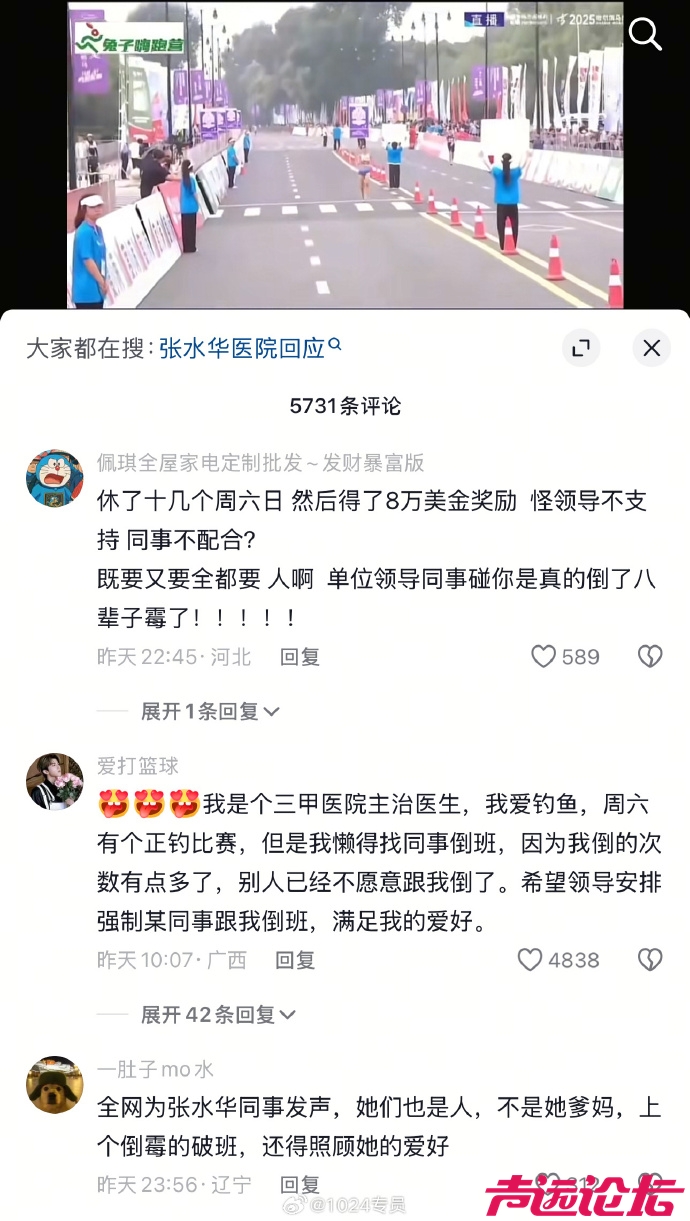Image resolution: width=690 pixels, height=1221 pixels.
Task: Dislike 佩琪全屋家电定制批发's comment
Action: pos(650,657)
